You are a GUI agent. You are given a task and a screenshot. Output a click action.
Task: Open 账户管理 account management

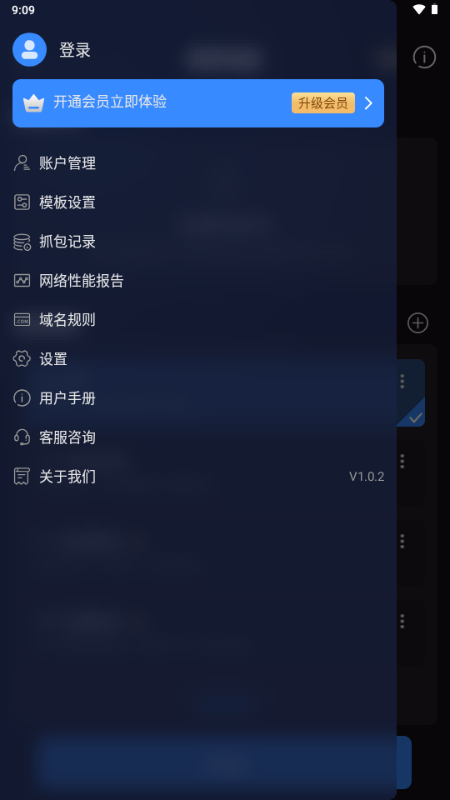(198, 163)
